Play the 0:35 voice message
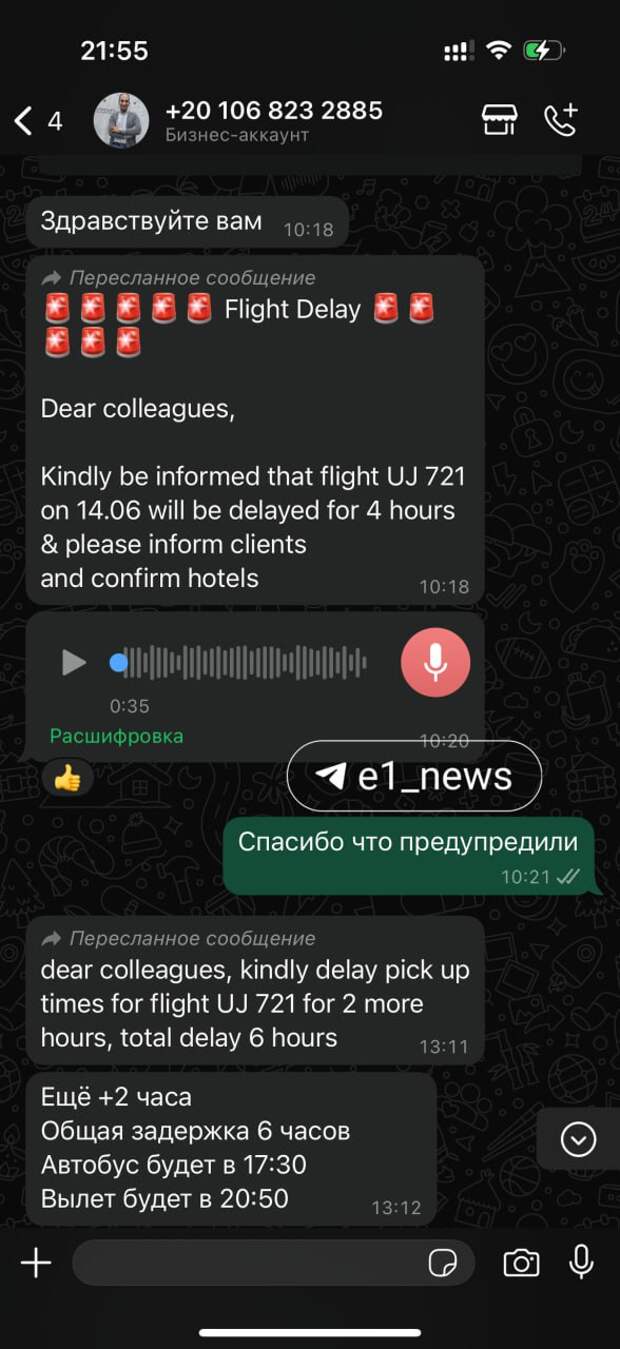This screenshot has height=1349, width=620. click(74, 662)
